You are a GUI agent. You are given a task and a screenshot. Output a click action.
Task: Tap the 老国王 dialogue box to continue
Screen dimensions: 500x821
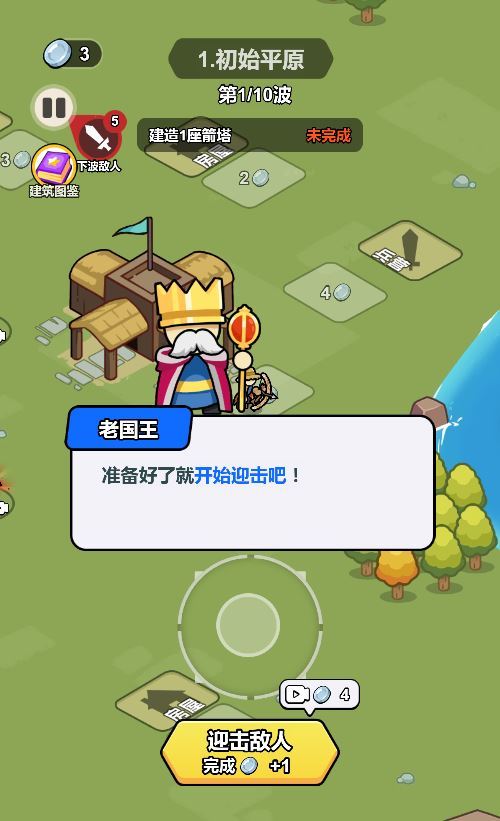coord(253,482)
